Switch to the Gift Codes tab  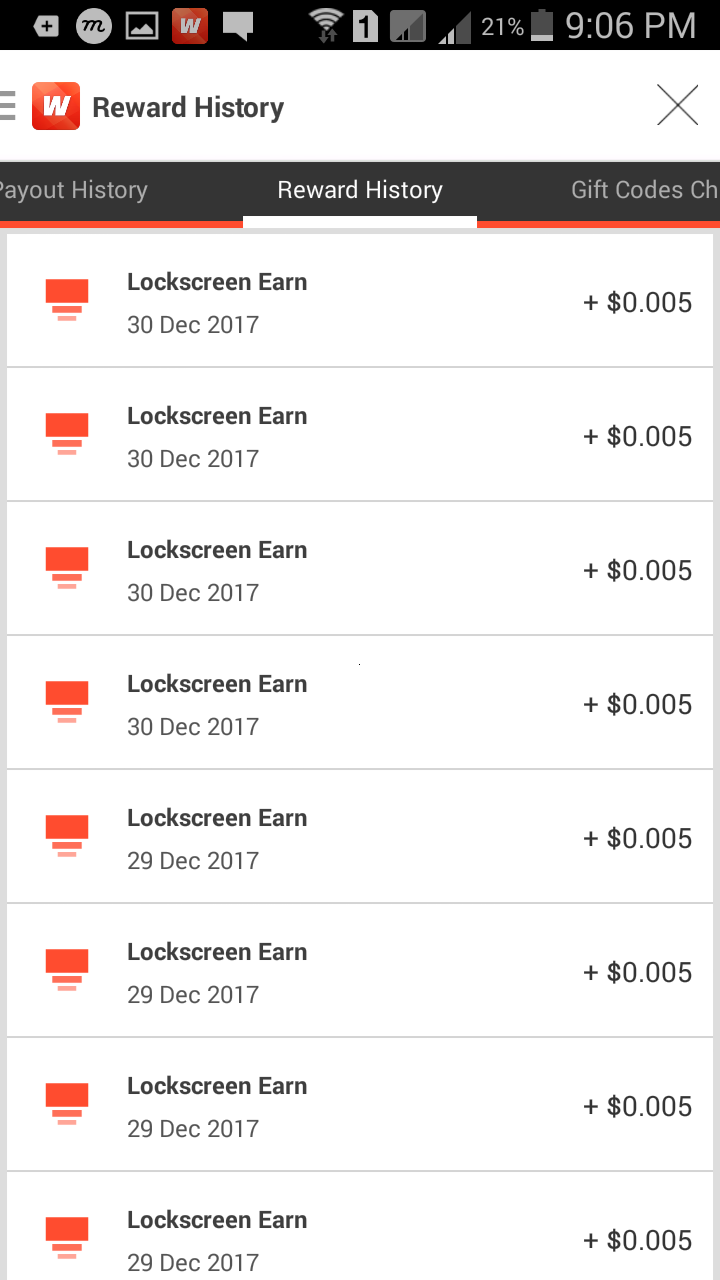coord(644,190)
